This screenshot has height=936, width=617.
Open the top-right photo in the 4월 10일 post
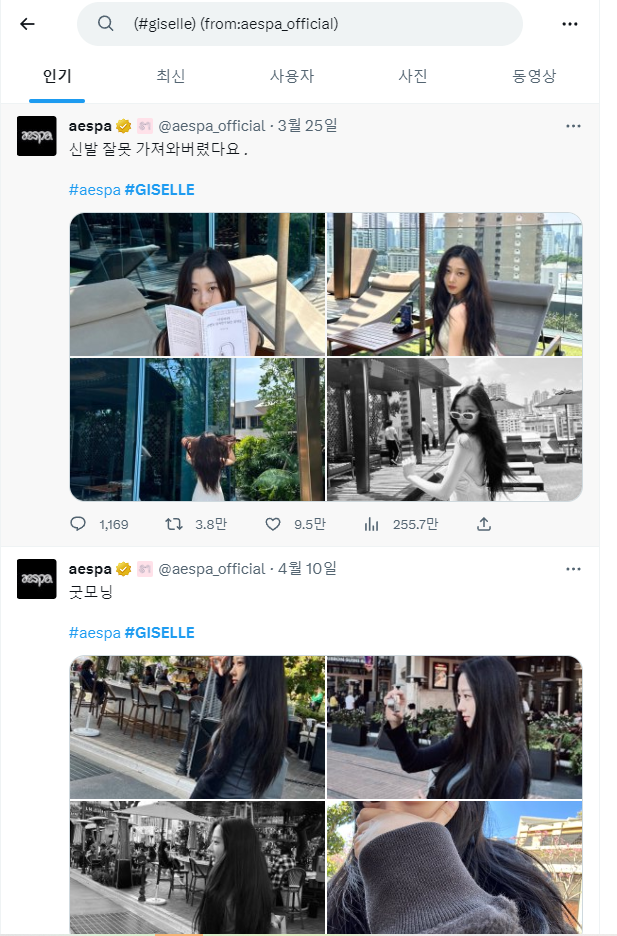click(455, 727)
